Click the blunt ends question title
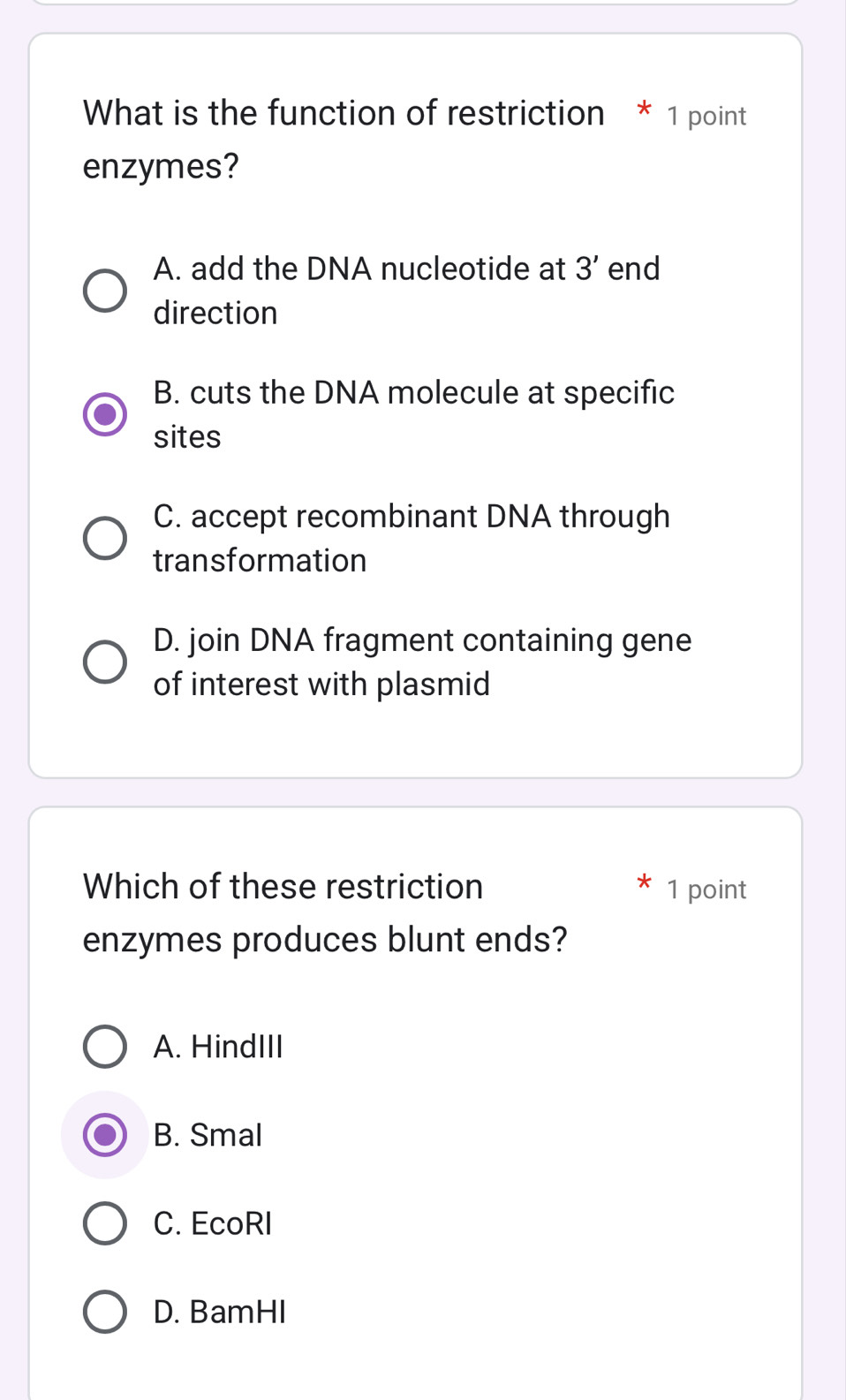 coord(325,912)
